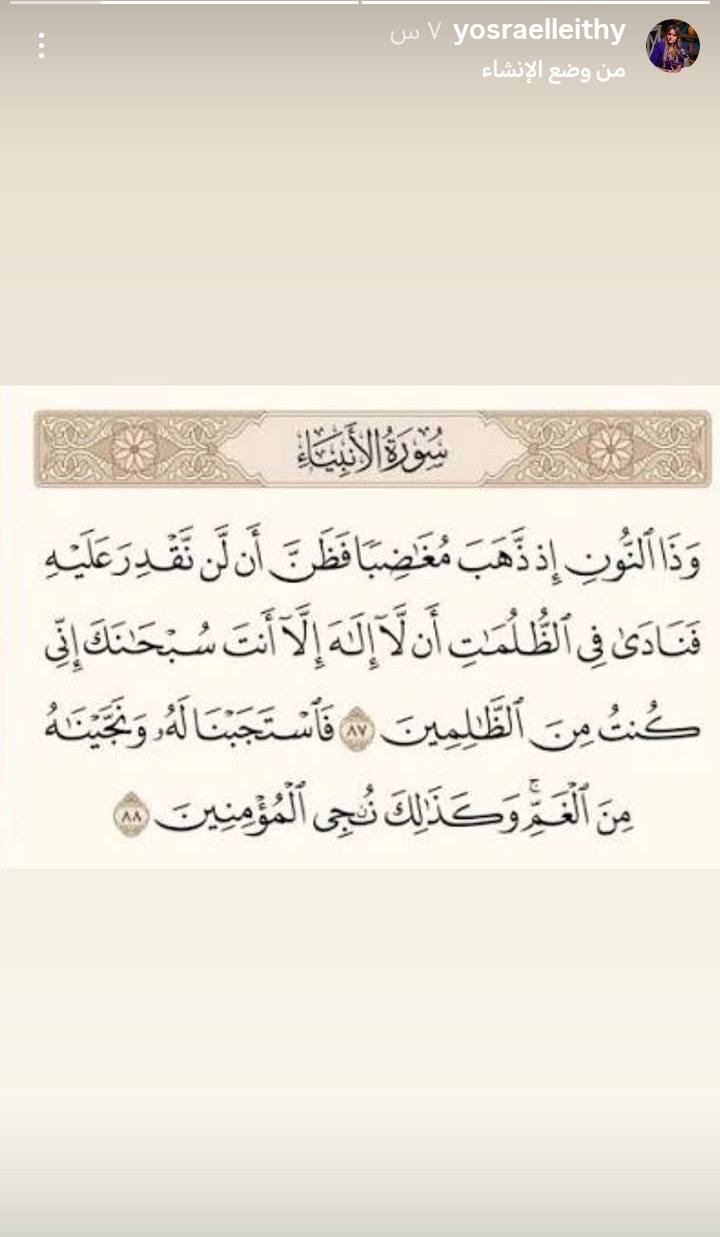Screen dimensions: 720x1237
Task: Open the story options three-dot menu
Action: (x=41, y=46)
